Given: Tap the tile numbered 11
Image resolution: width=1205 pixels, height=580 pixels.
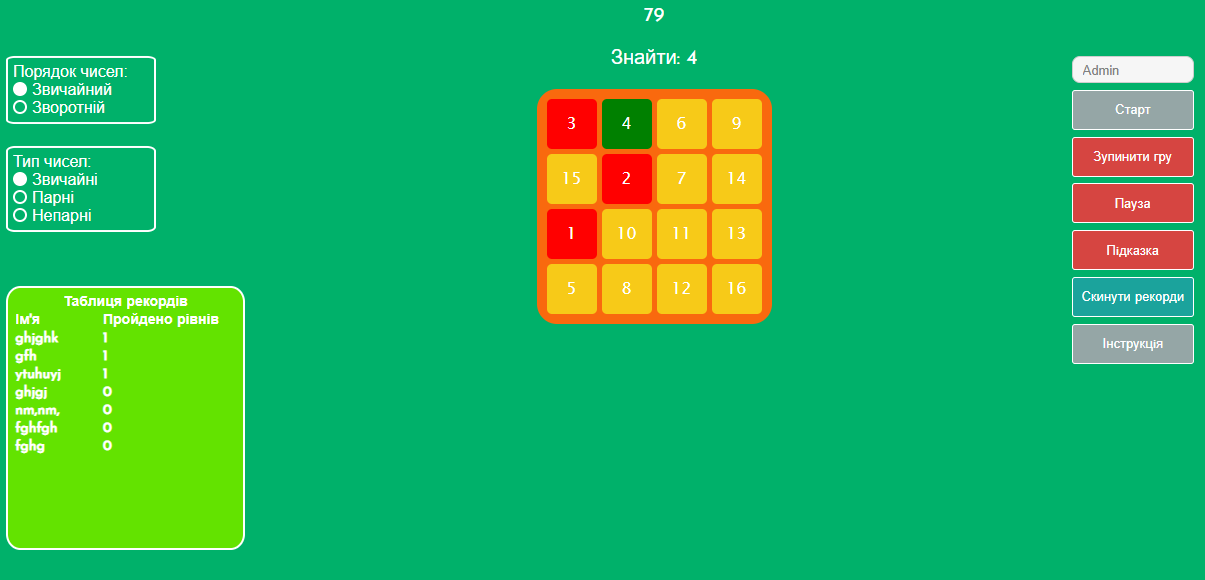Looking at the screenshot, I should click(x=682, y=234).
